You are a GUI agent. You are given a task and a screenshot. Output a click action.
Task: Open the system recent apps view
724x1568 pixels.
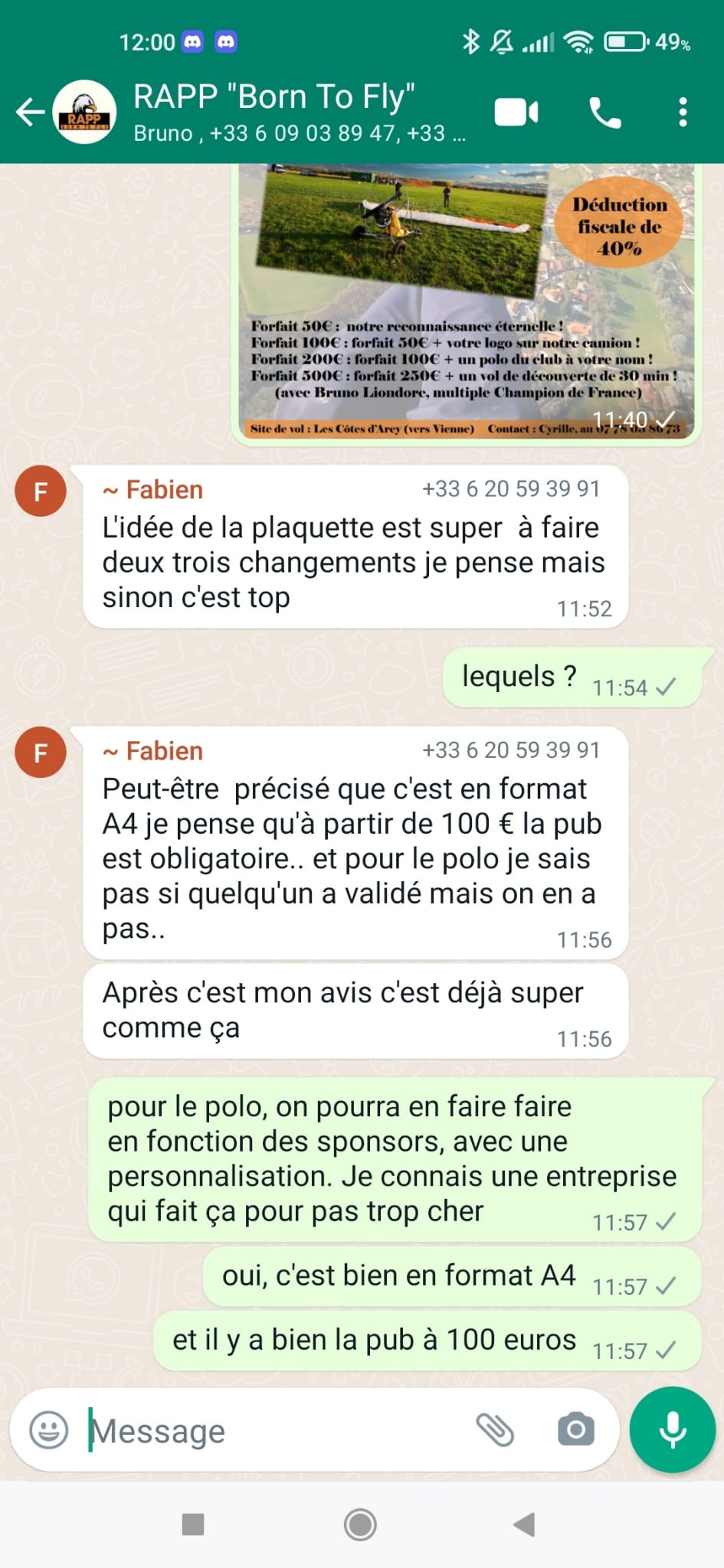[x=193, y=1524]
